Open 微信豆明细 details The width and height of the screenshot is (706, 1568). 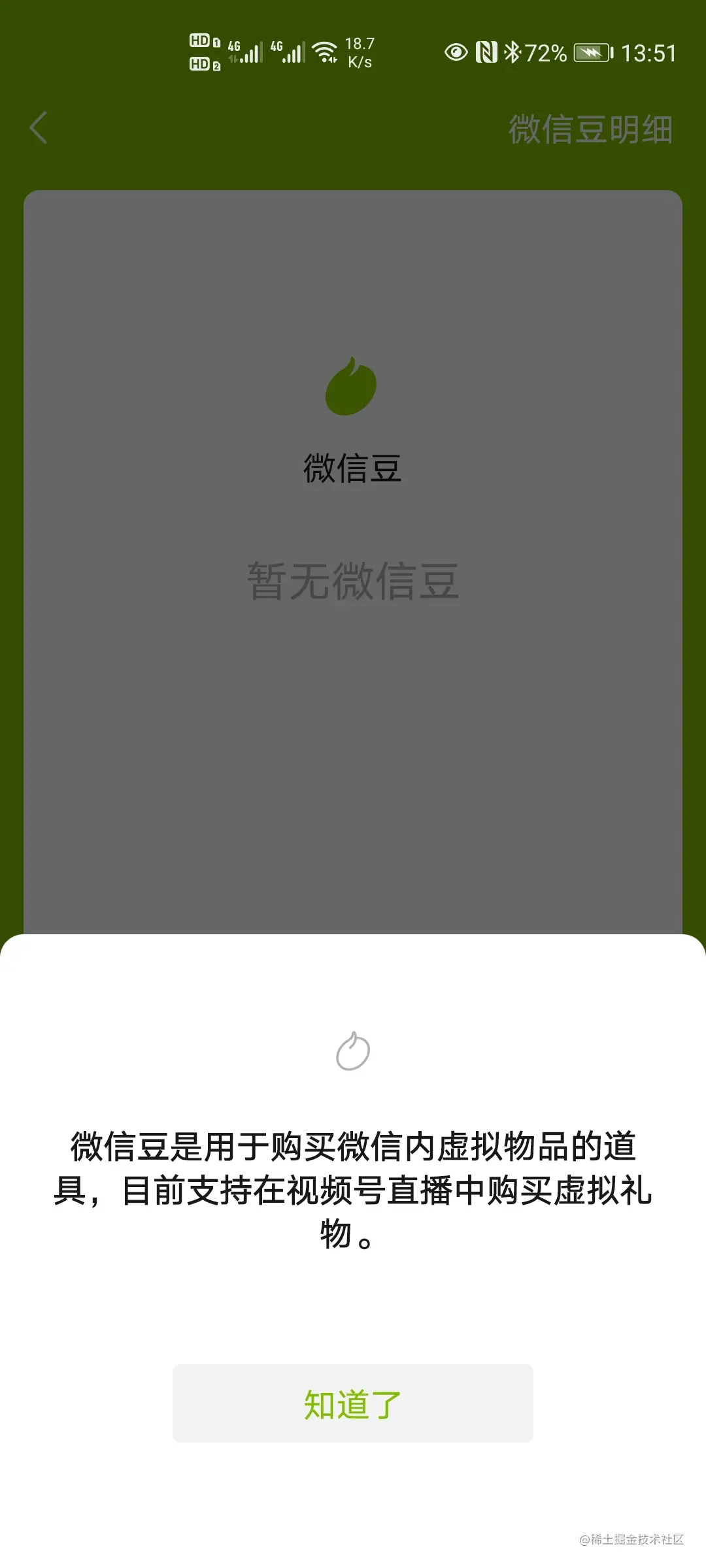[590, 129]
